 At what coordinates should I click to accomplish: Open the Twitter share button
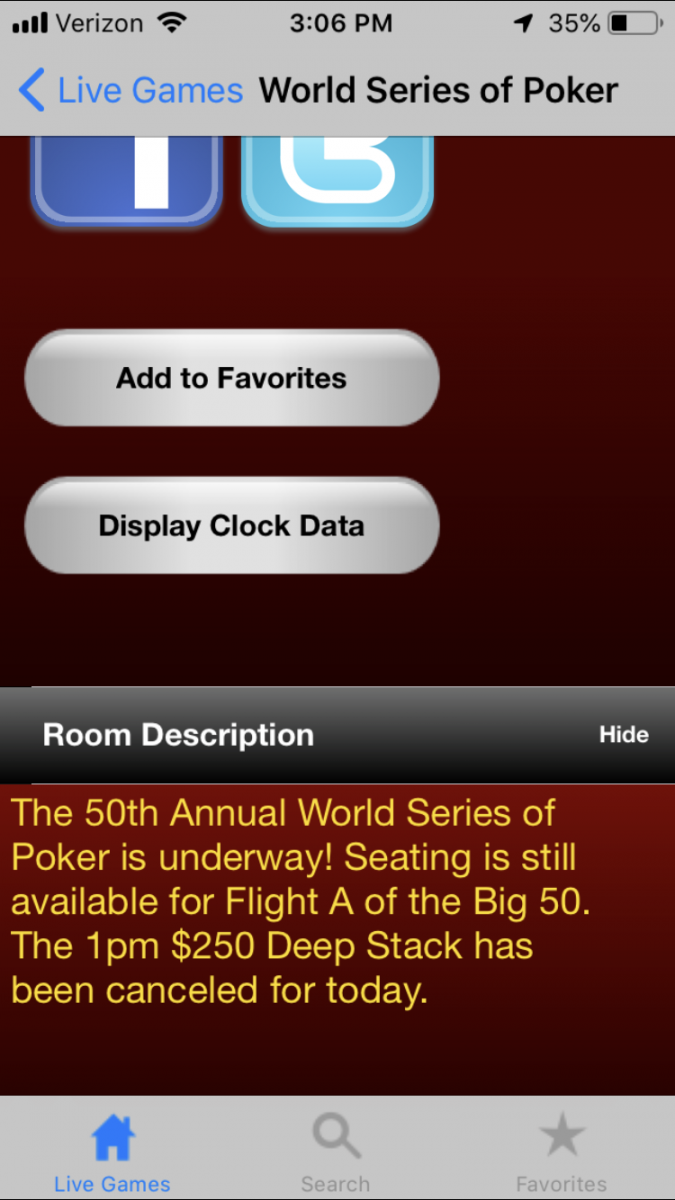pos(338,180)
